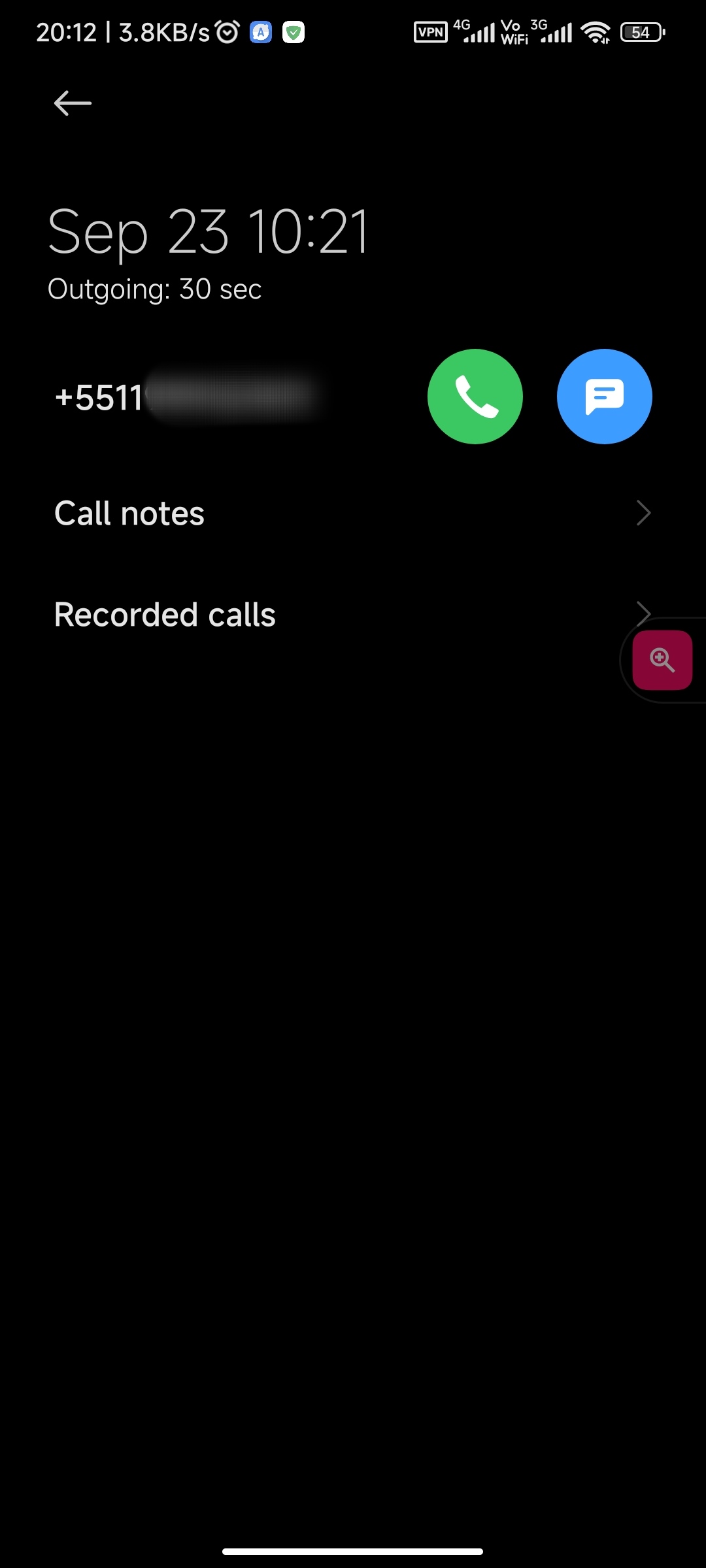
Task: Send a message via the blue chat button
Action: point(605,397)
